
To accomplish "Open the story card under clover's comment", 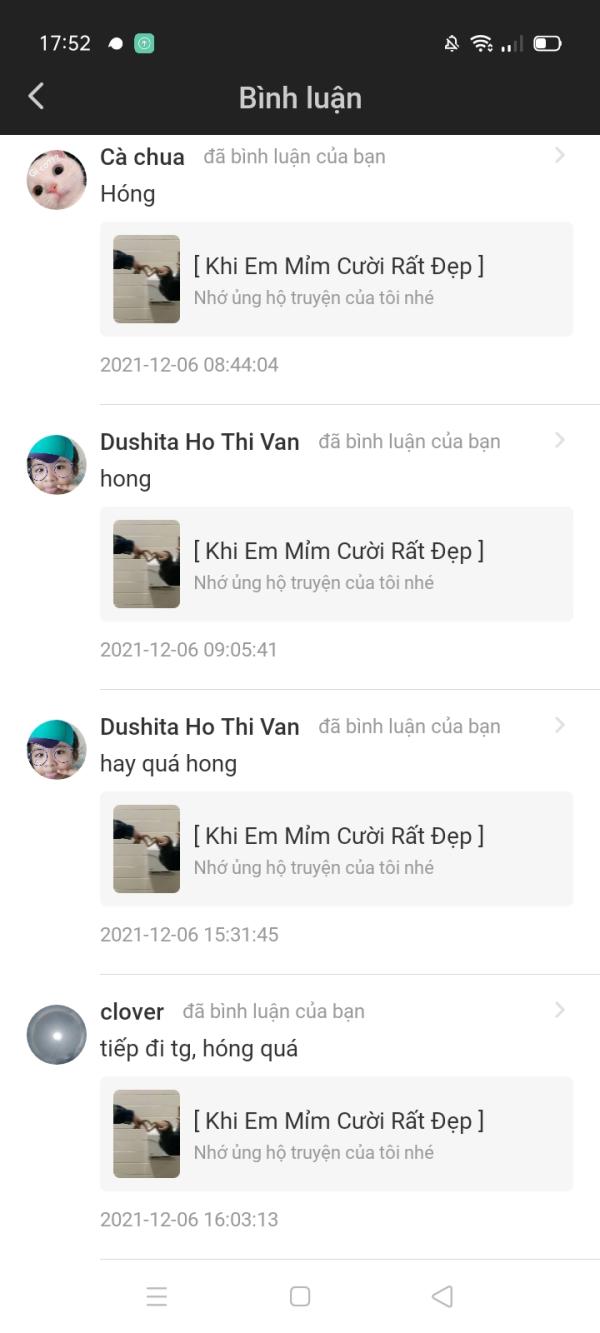I will [336, 1134].
